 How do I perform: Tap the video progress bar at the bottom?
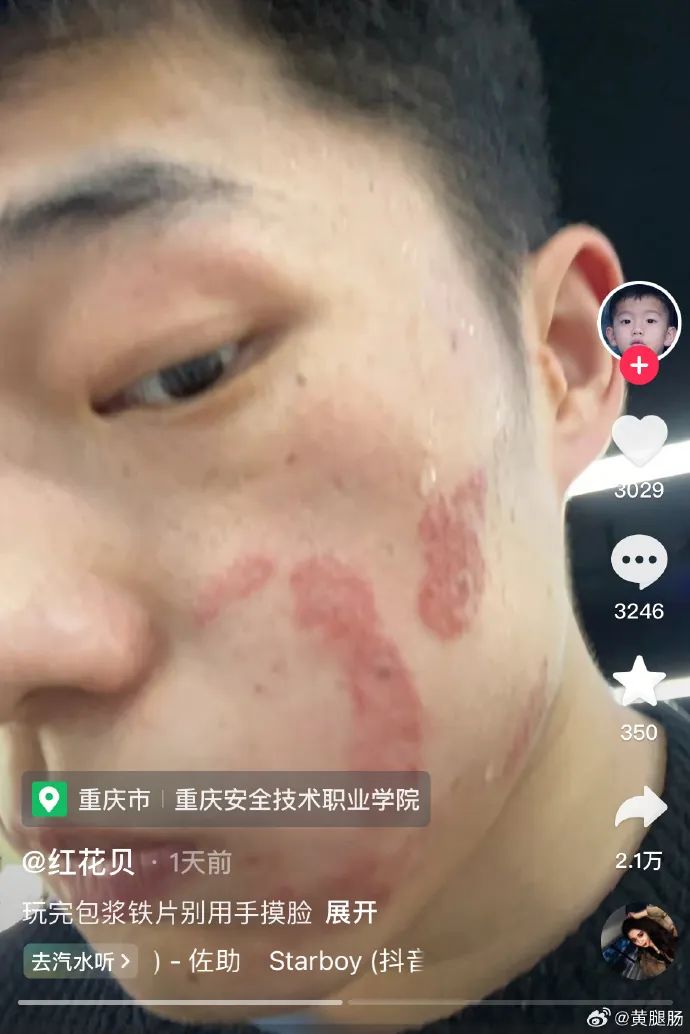click(x=345, y=1002)
